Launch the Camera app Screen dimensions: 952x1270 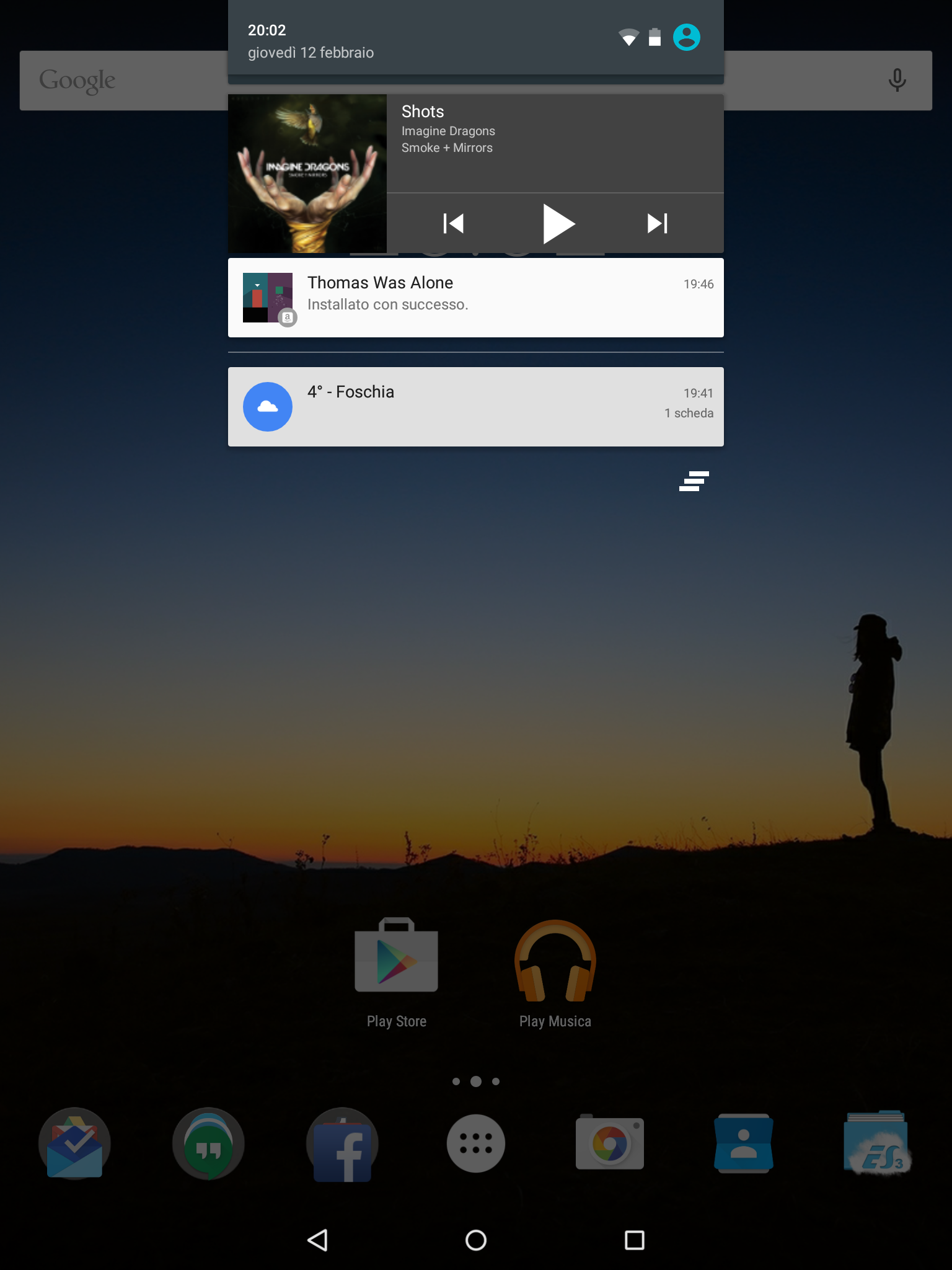(x=610, y=1143)
